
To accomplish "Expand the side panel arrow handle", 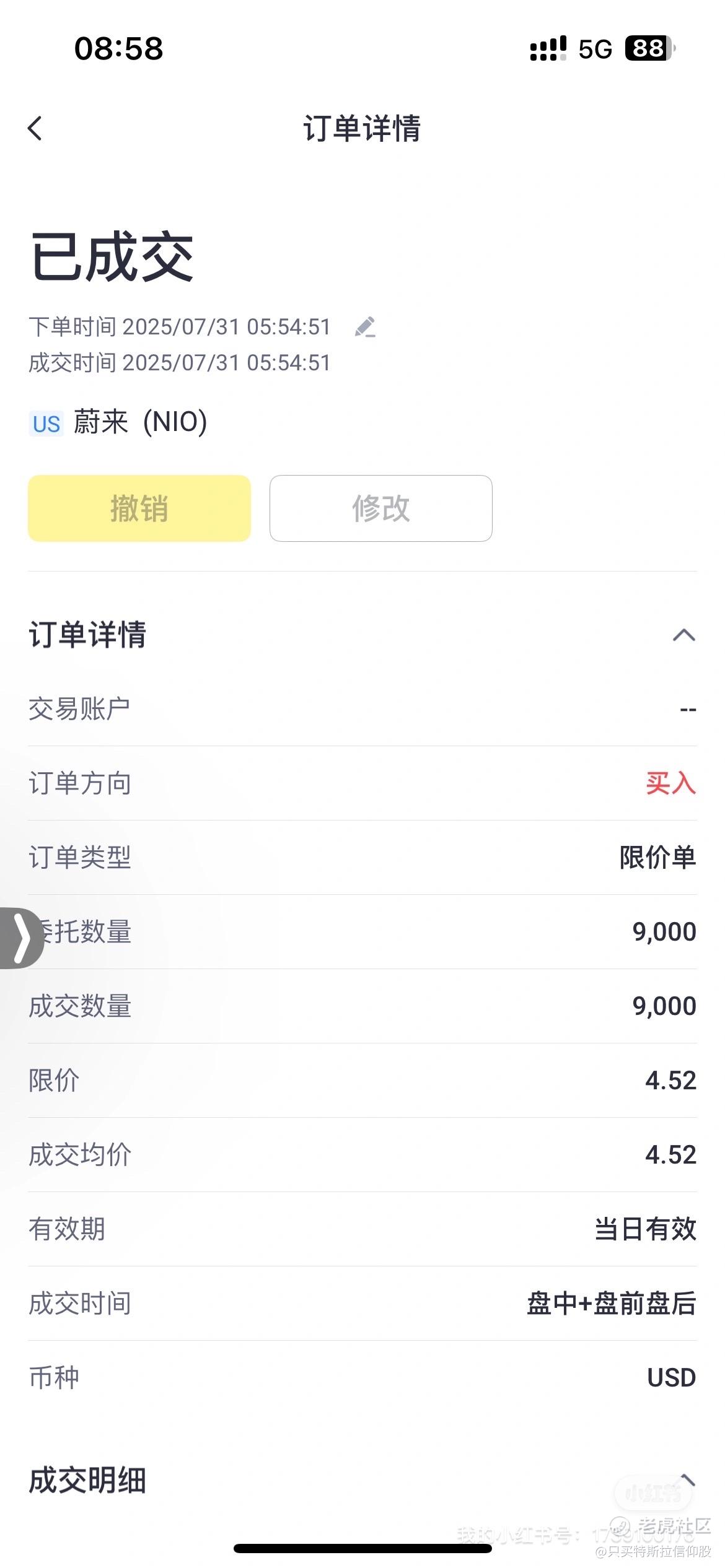I will (x=21, y=938).
